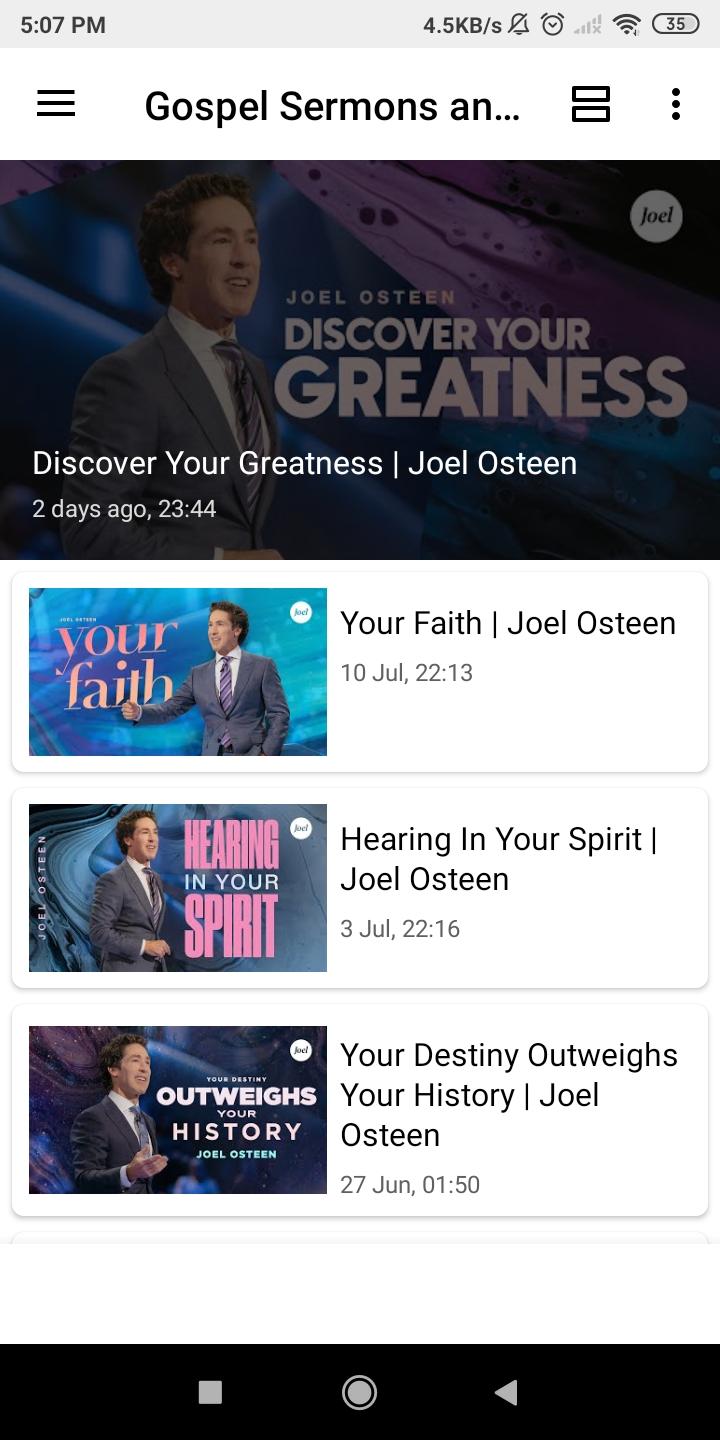Open the Your Faith sermon card
This screenshot has height=1440, width=720.
tap(360, 671)
